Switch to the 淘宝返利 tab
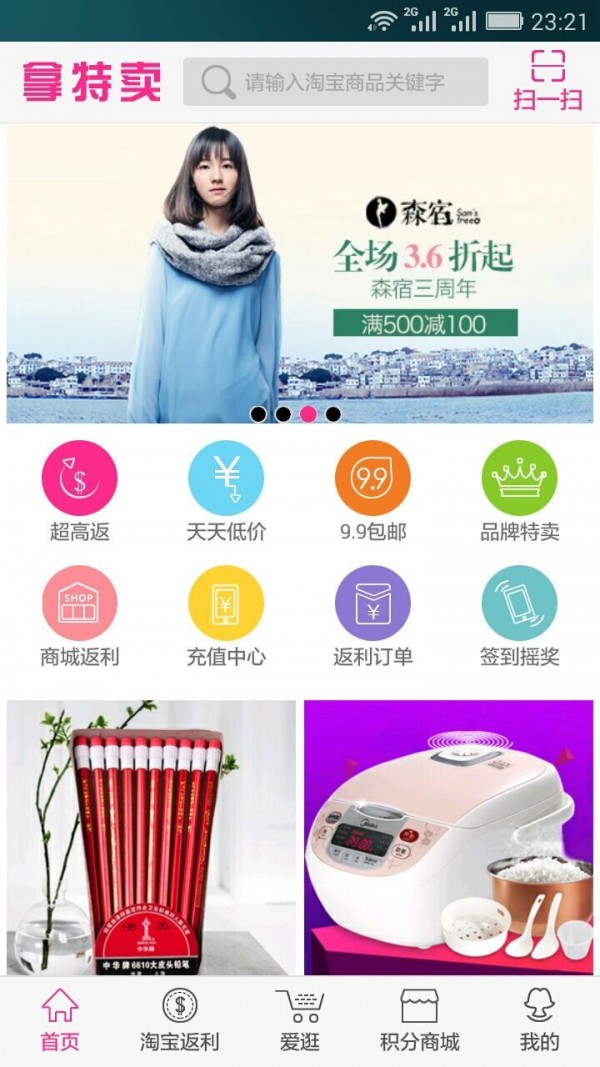The image size is (600, 1067). point(180,1020)
